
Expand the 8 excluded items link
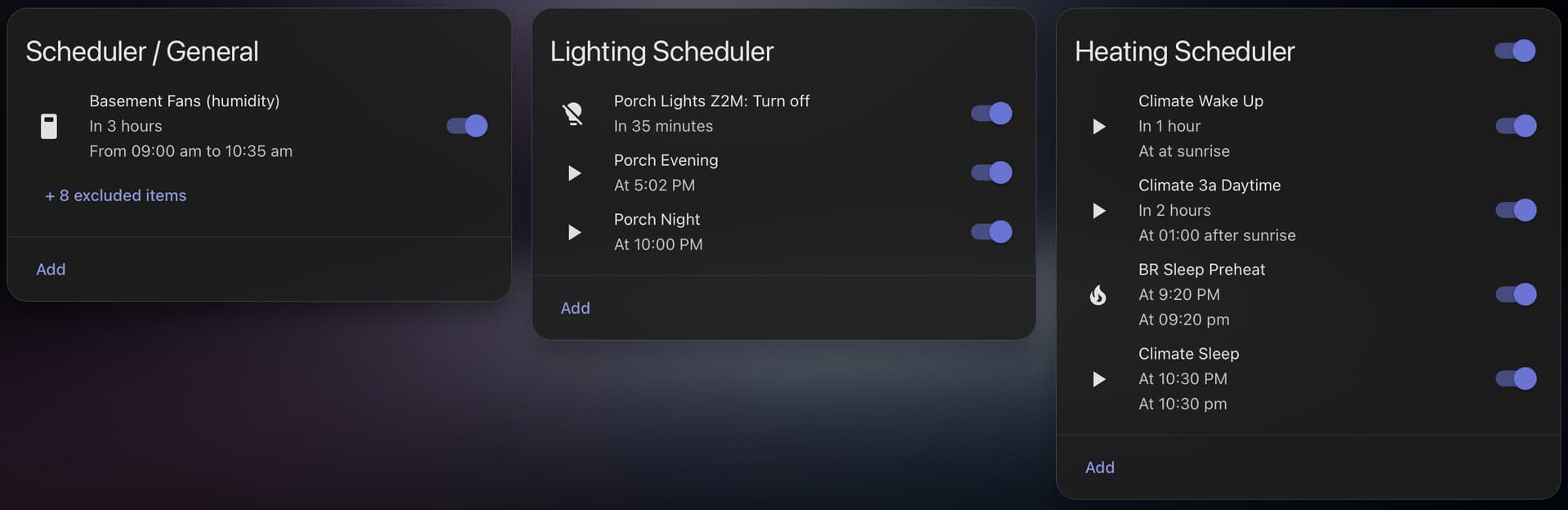click(116, 195)
